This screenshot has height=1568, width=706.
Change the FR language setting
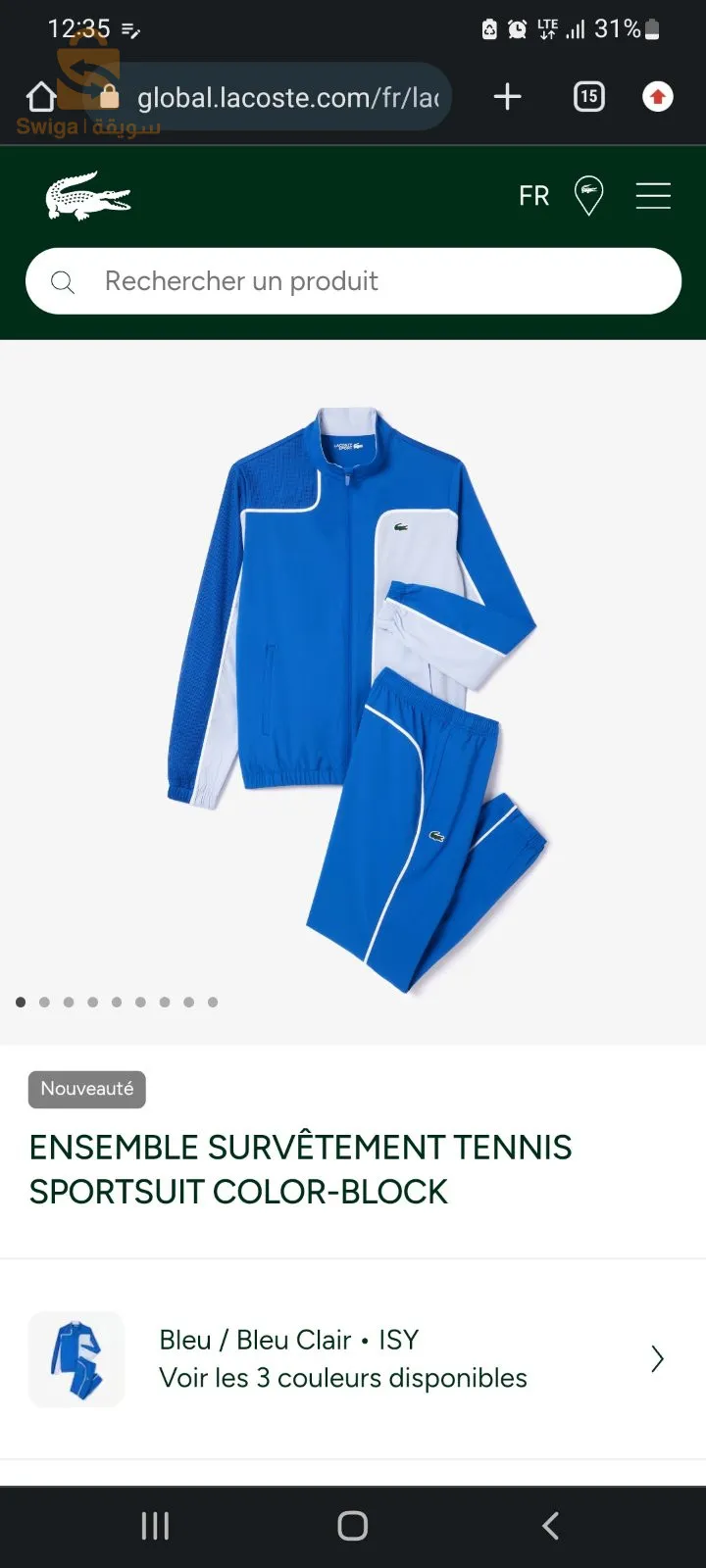[x=534, y=196]
